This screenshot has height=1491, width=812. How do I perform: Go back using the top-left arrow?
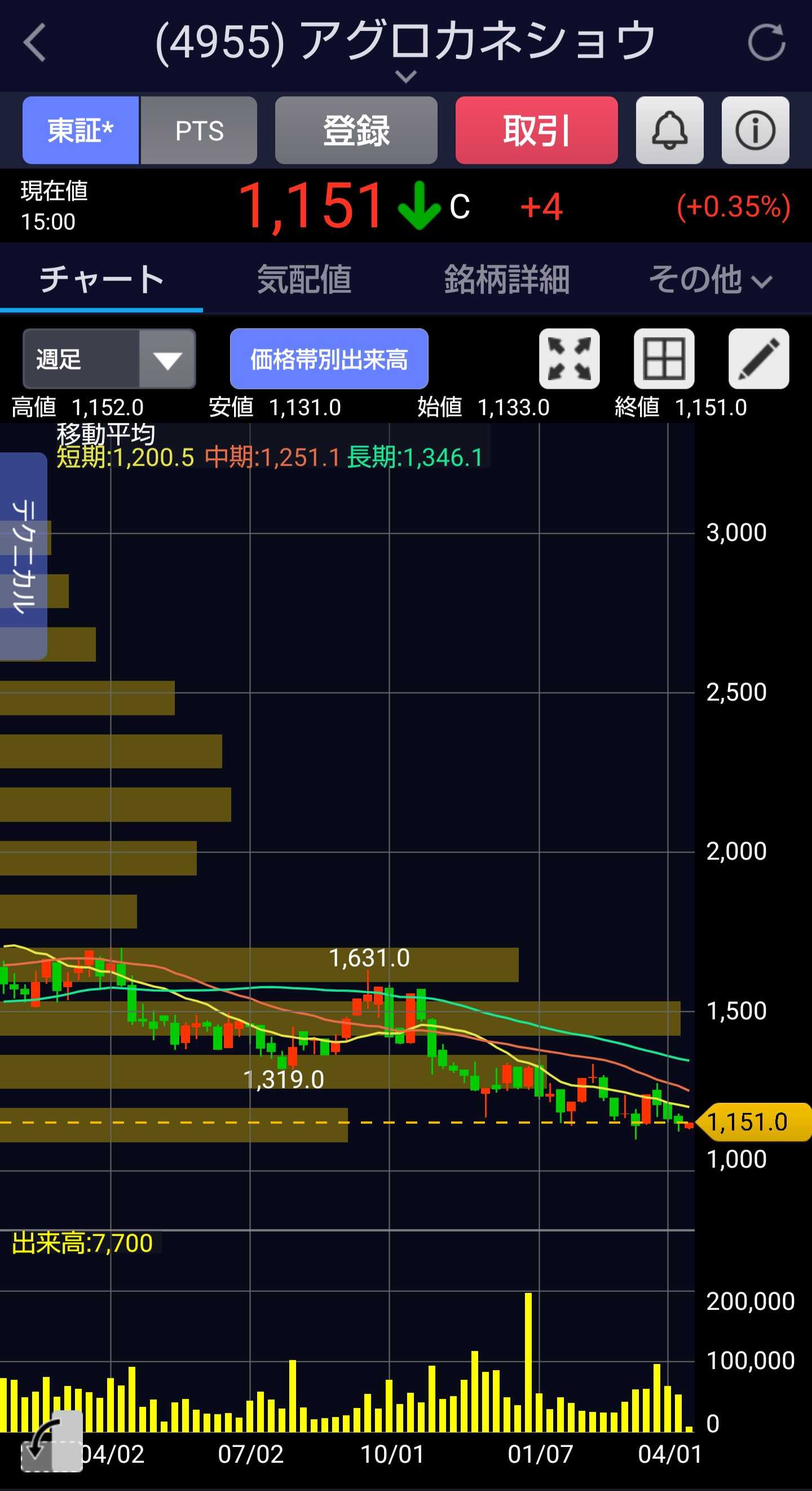click(x=35, y=42)
